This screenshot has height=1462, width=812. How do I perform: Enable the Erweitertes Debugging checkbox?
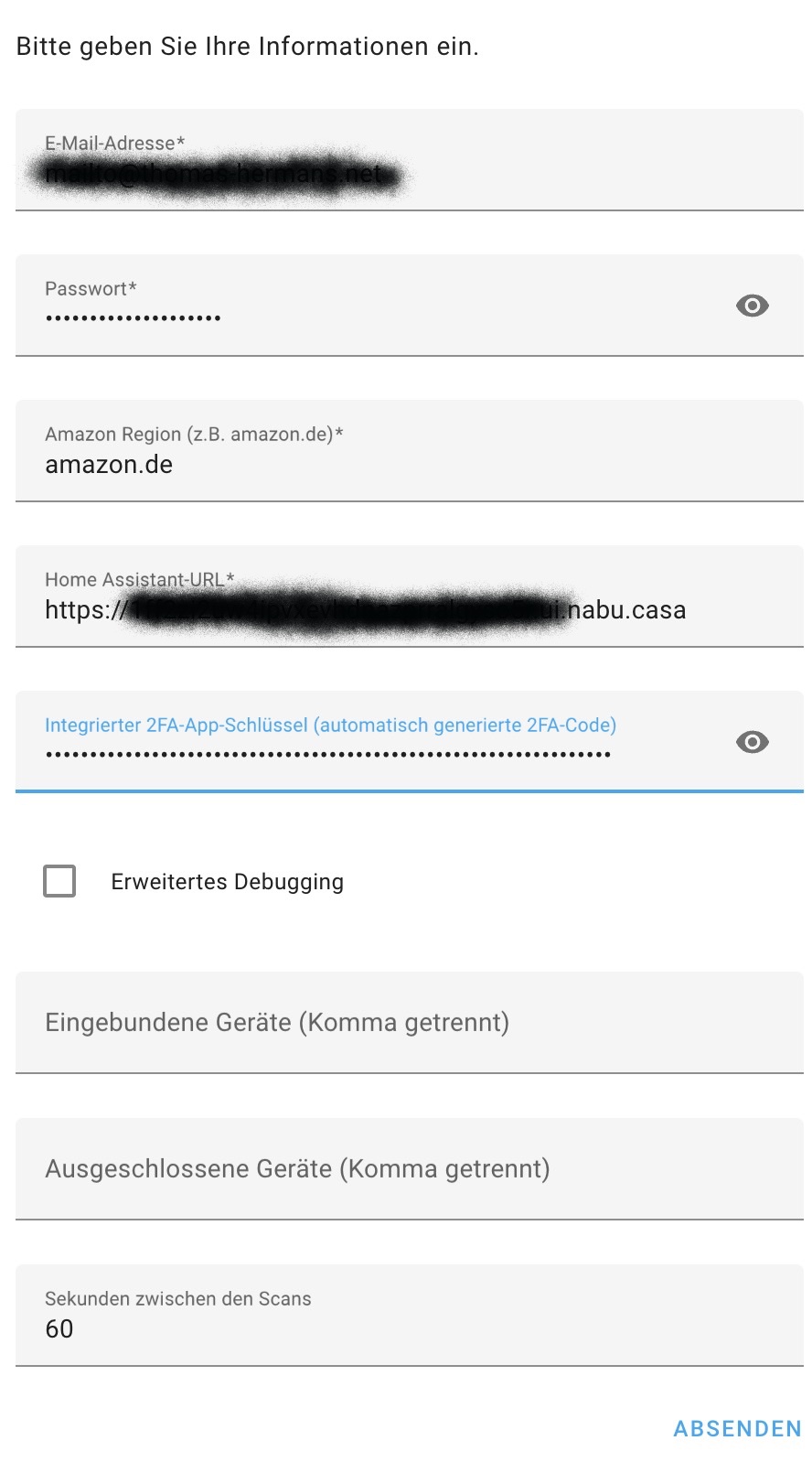point(59,881)
